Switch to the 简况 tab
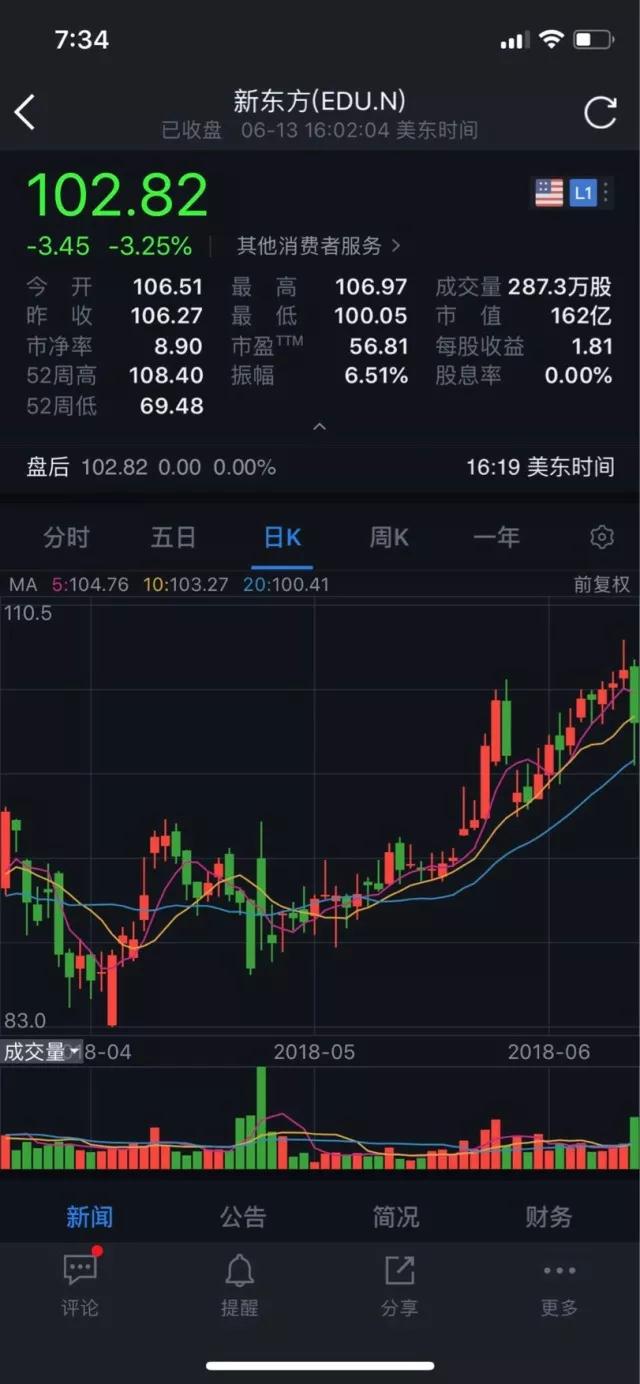The image size is (640, 1384). (396, 1217)
